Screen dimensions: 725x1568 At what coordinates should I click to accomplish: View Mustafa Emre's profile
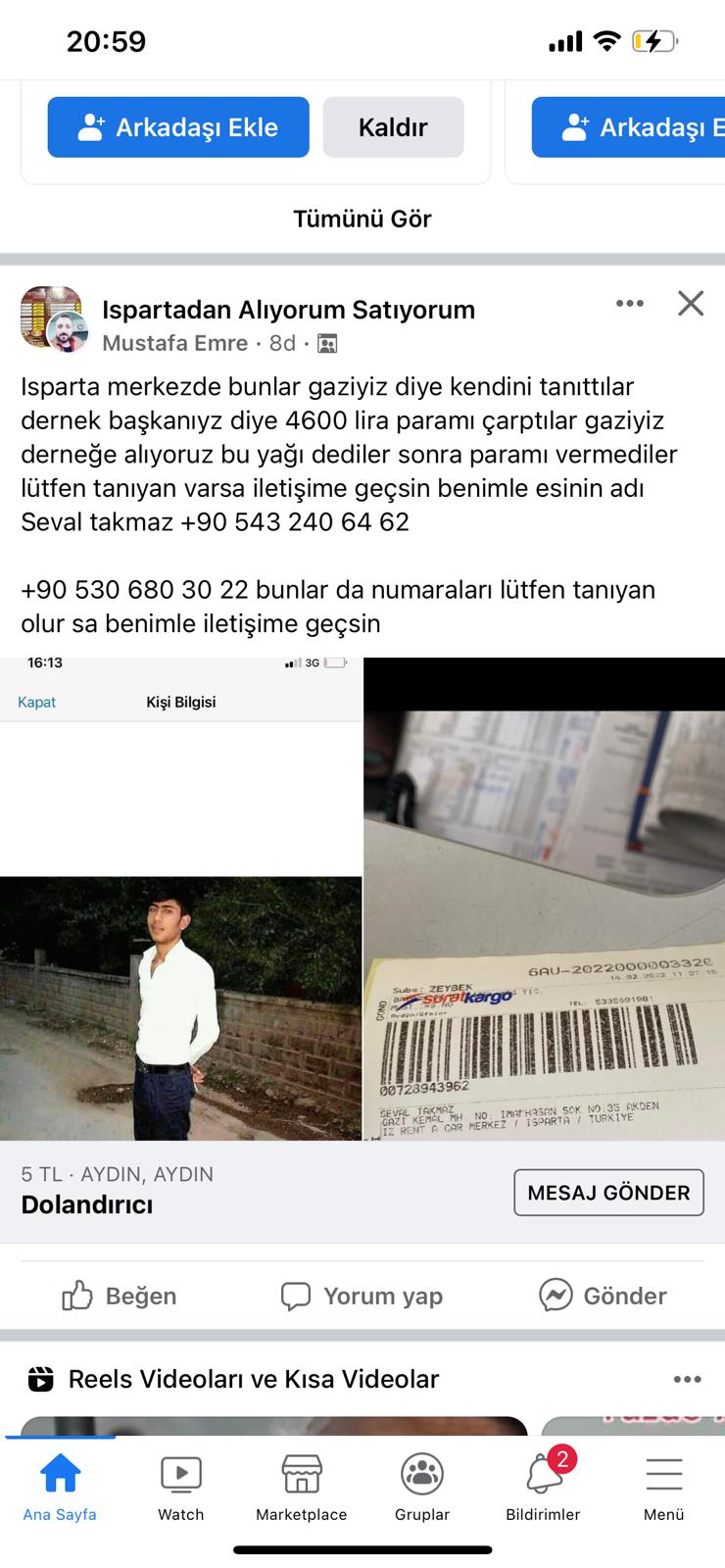175,343
